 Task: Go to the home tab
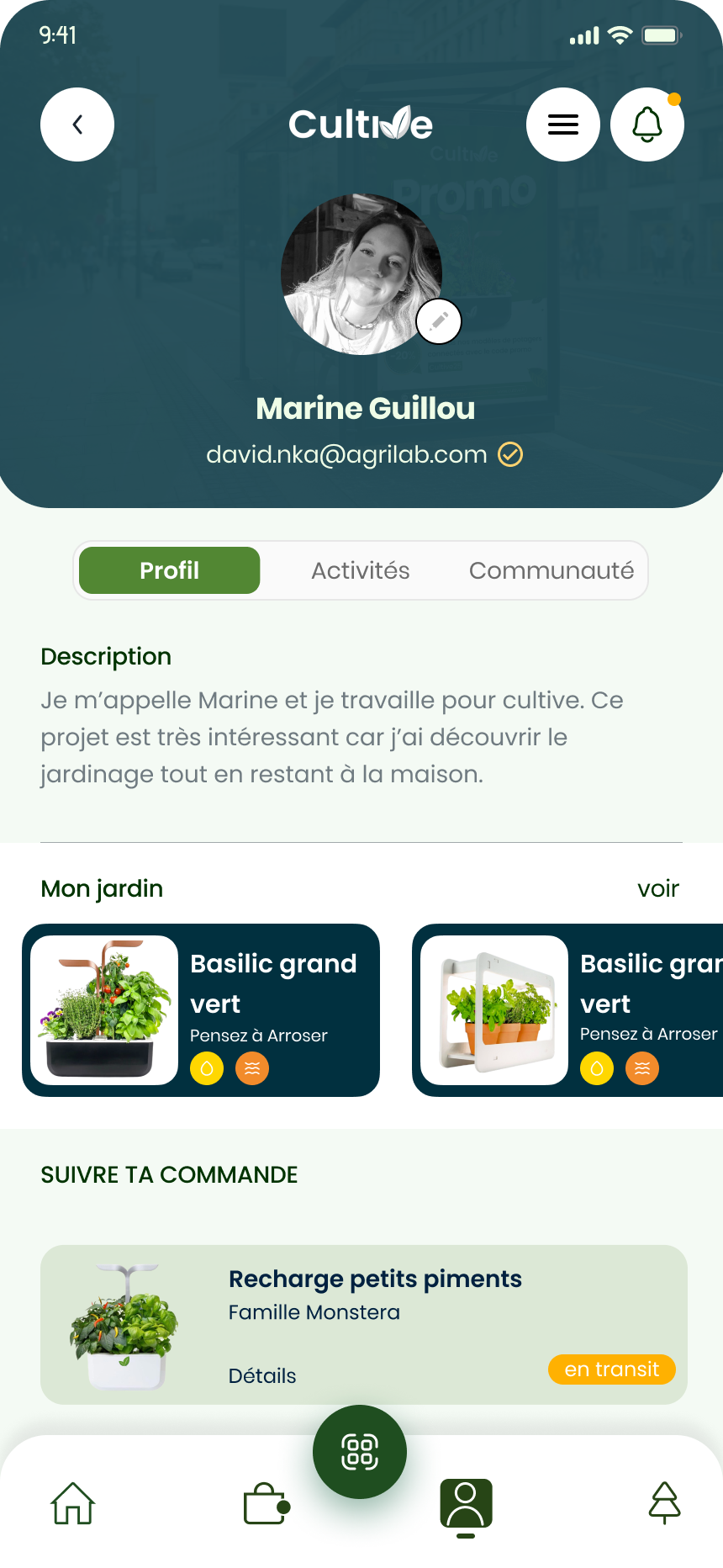pyautogui.click(x=73, y=1503)
